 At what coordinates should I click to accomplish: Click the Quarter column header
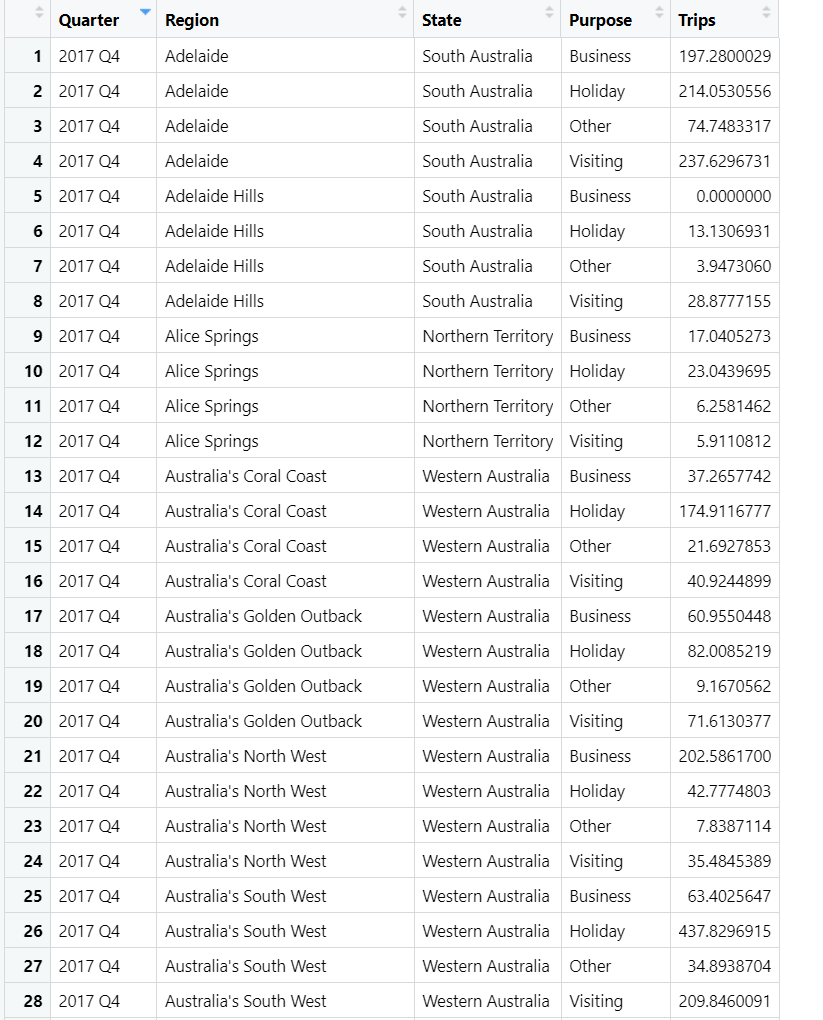tap(89, 19)
